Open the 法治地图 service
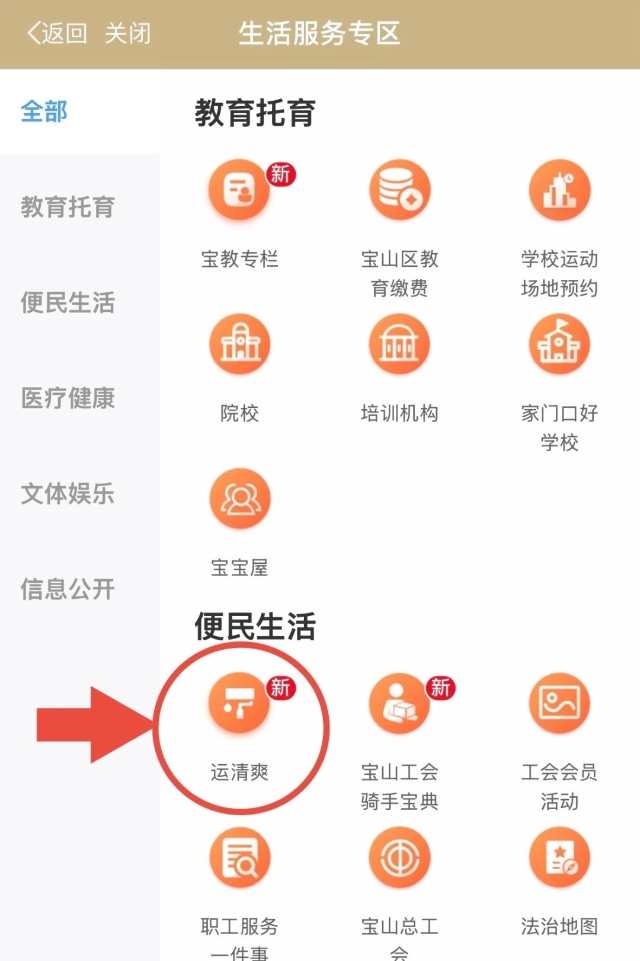The width and height of the screenshot is (640, 961). coord(559,860)
